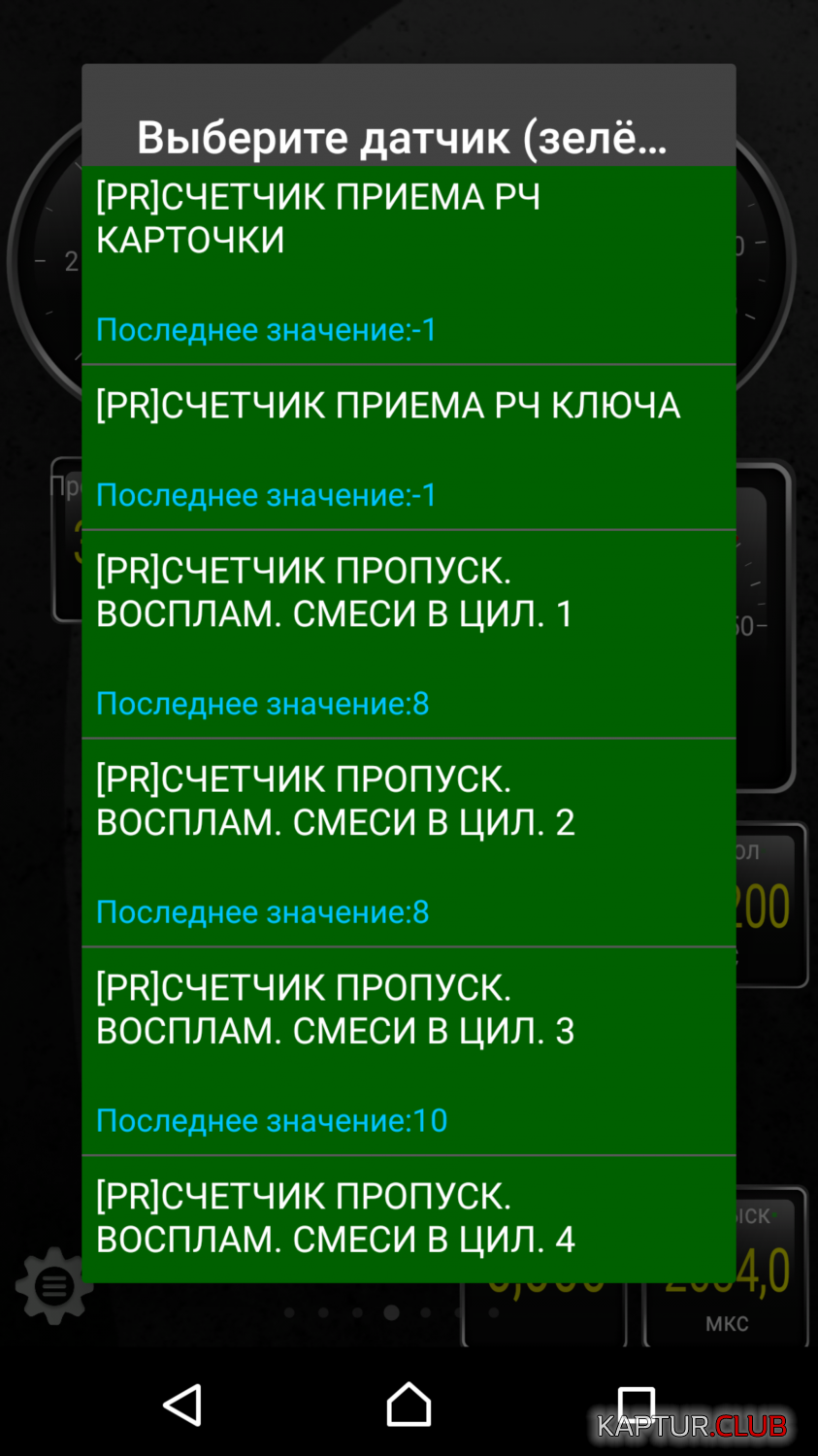Go back with system back button

181,1405
